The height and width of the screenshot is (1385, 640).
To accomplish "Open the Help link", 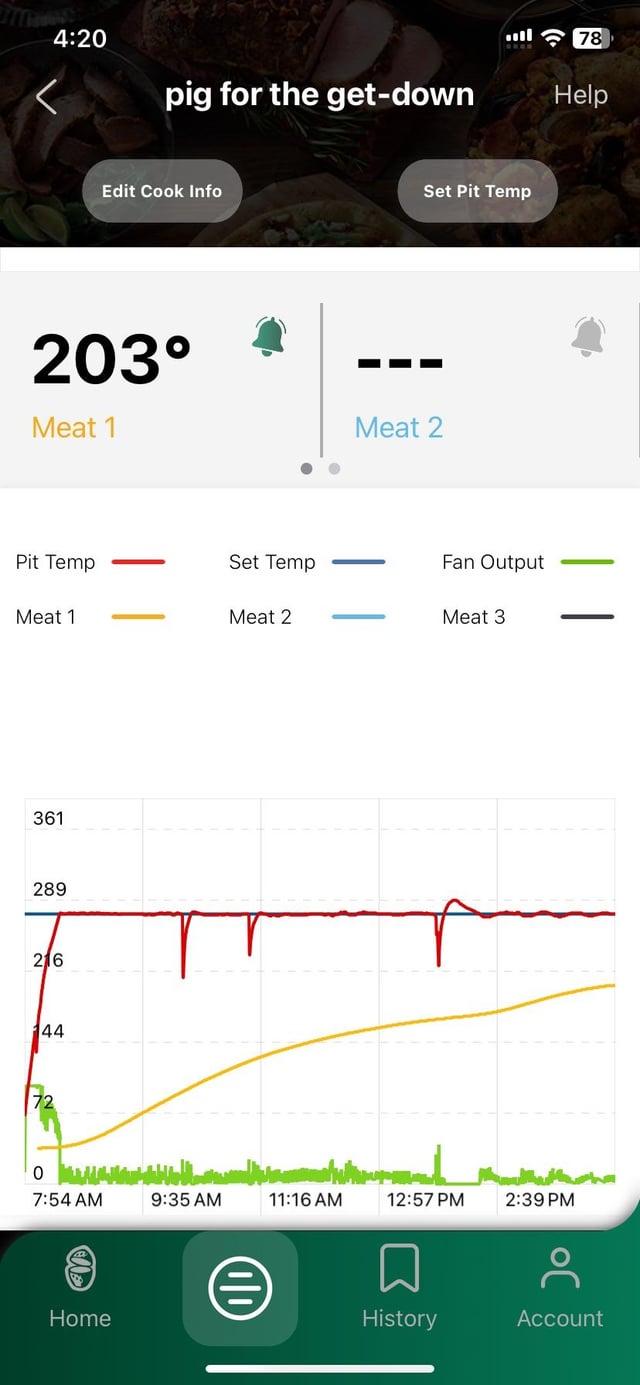I will click(580, 95).
